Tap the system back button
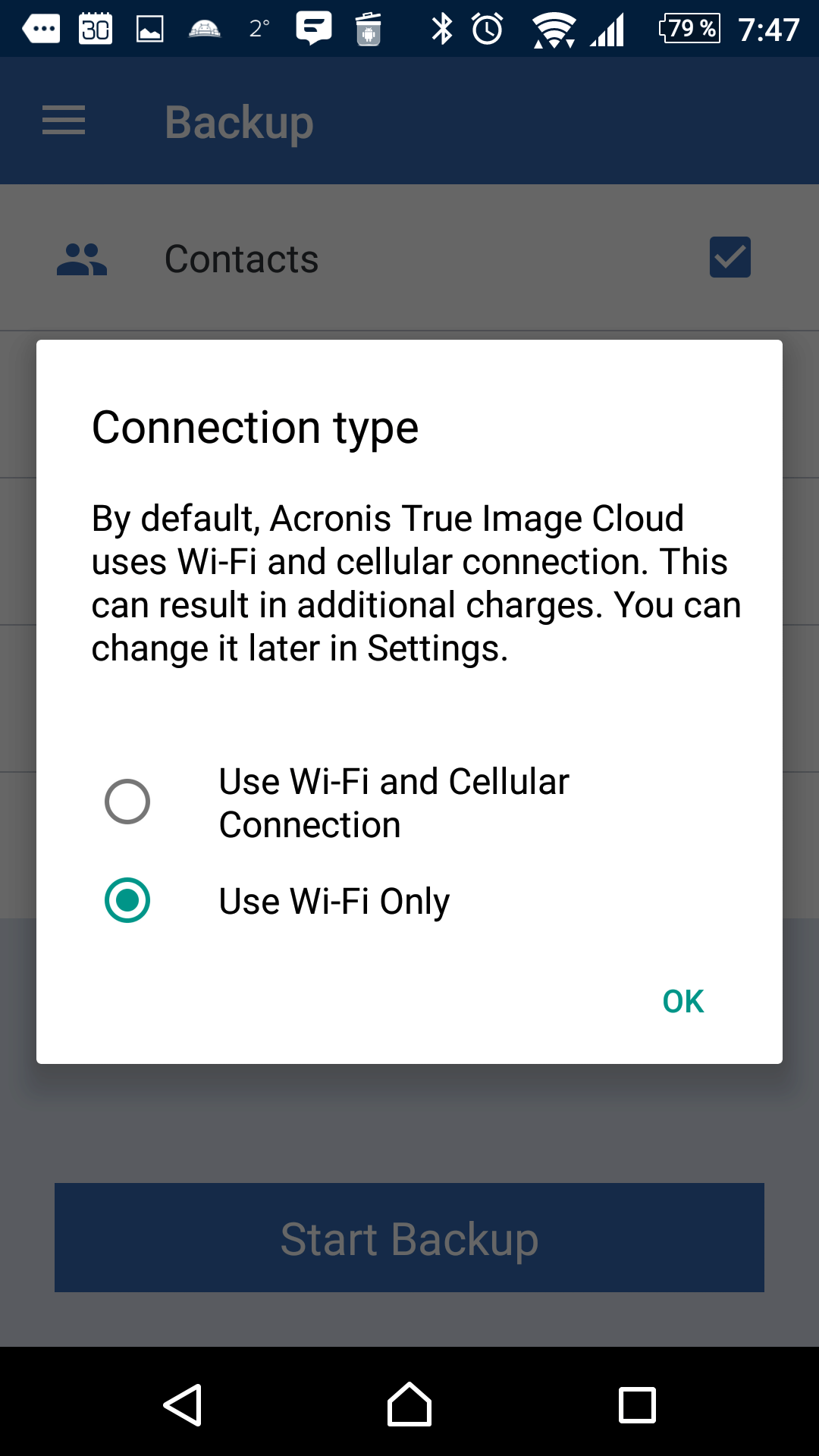Screen dimensions: 819x1456 click(183, 1404)
